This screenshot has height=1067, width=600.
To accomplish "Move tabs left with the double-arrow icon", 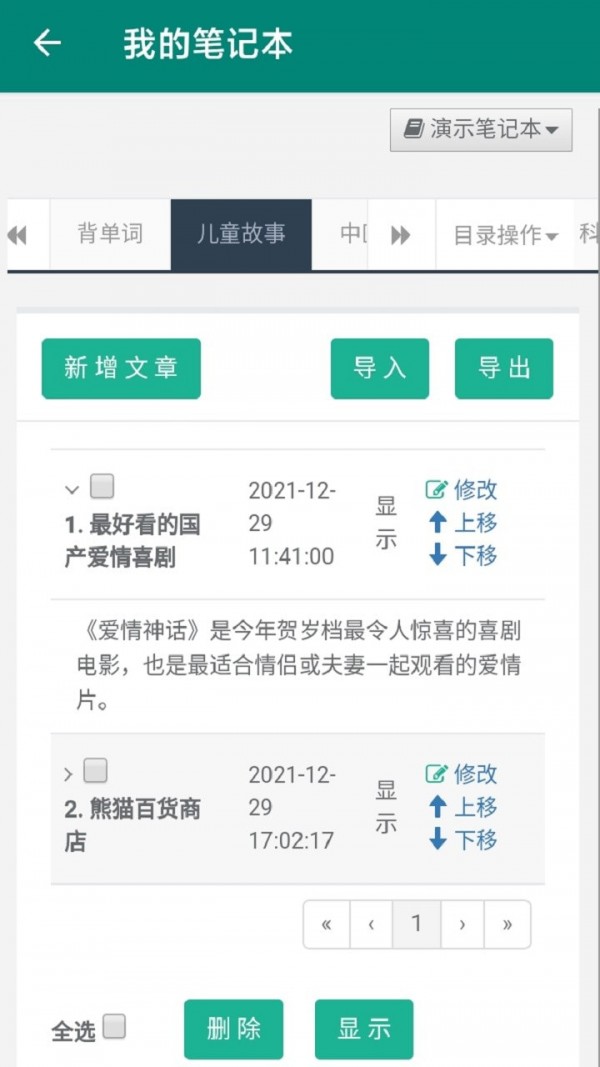I will point(18,235).
